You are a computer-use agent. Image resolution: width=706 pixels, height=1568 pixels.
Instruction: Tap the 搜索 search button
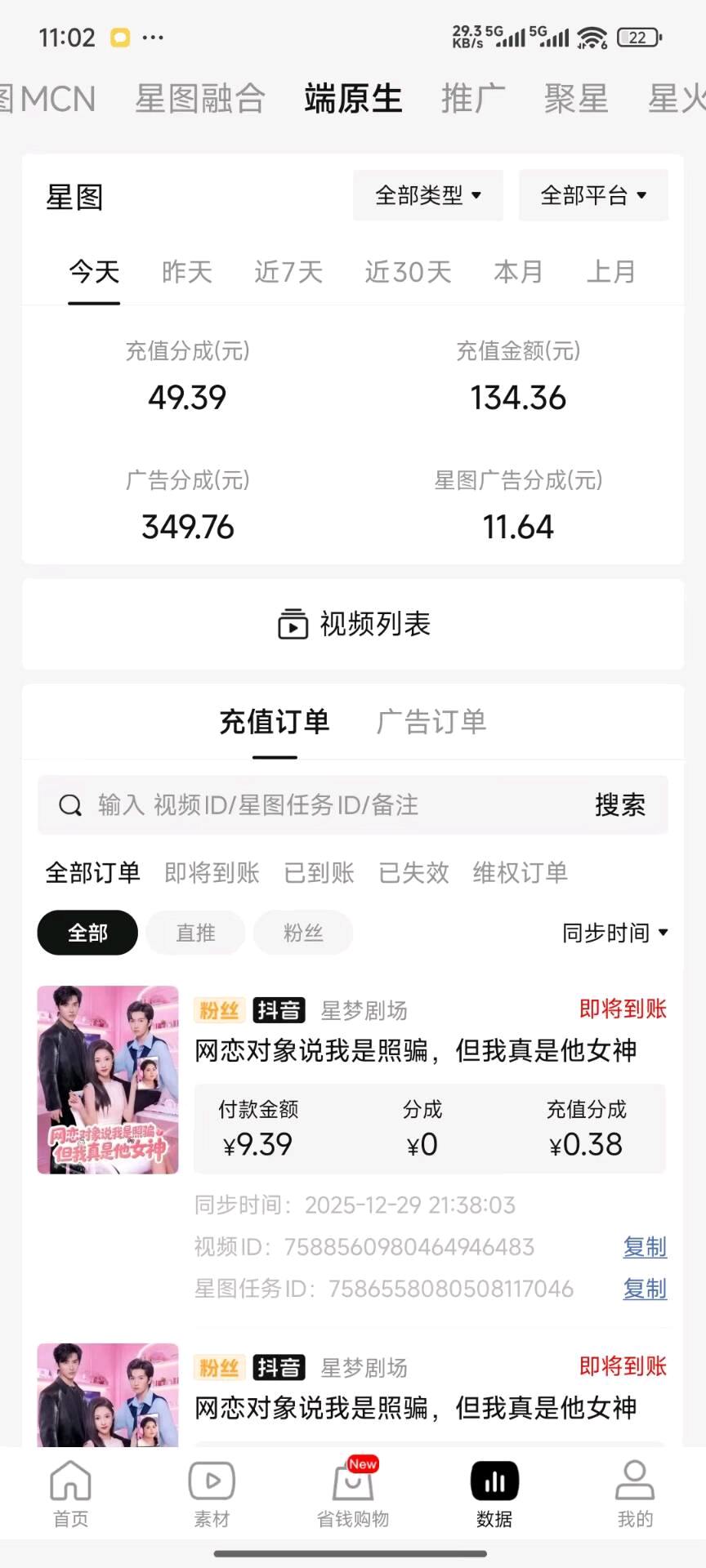pyautogui.click(x=620, y=805)
